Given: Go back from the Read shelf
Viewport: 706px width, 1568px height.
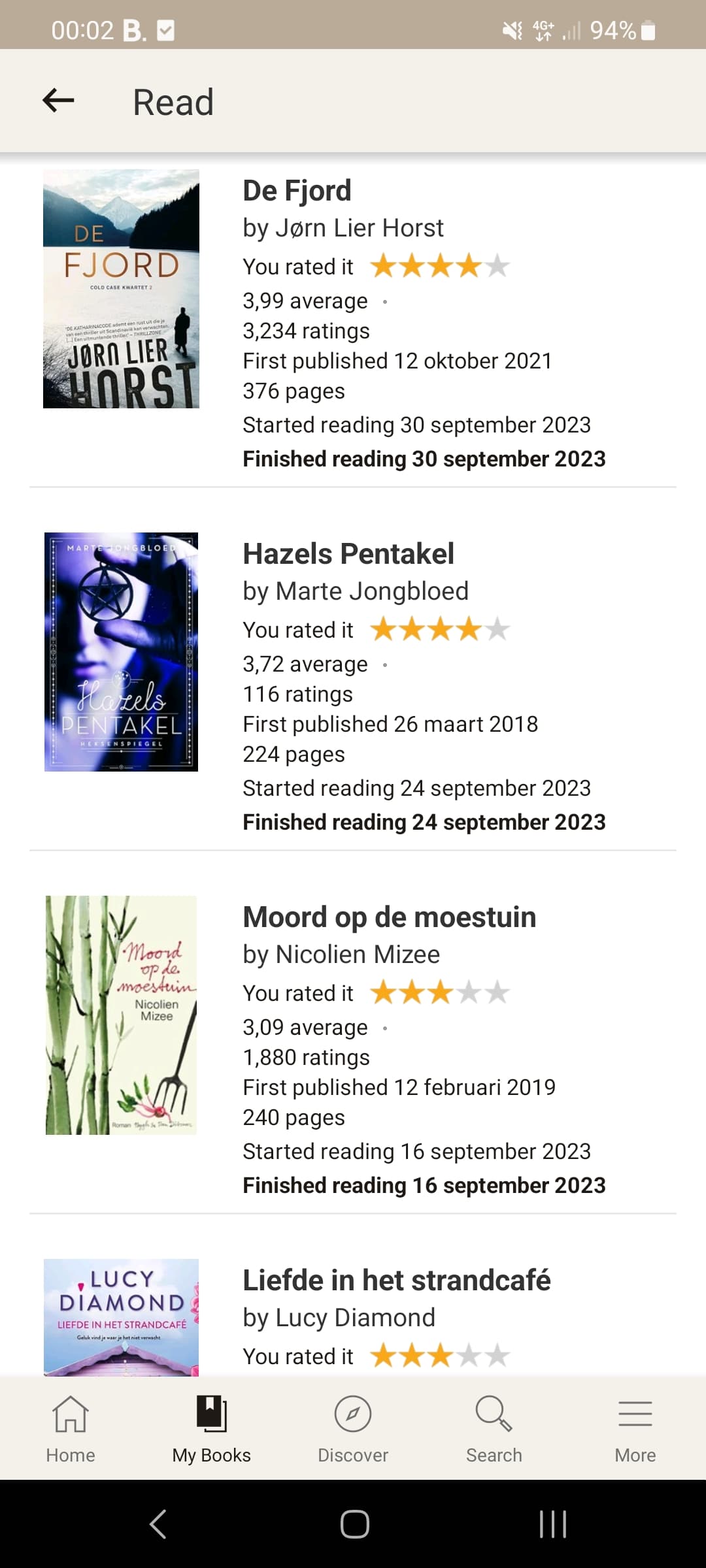Looking at the screenshot, I should coord(58,101).
